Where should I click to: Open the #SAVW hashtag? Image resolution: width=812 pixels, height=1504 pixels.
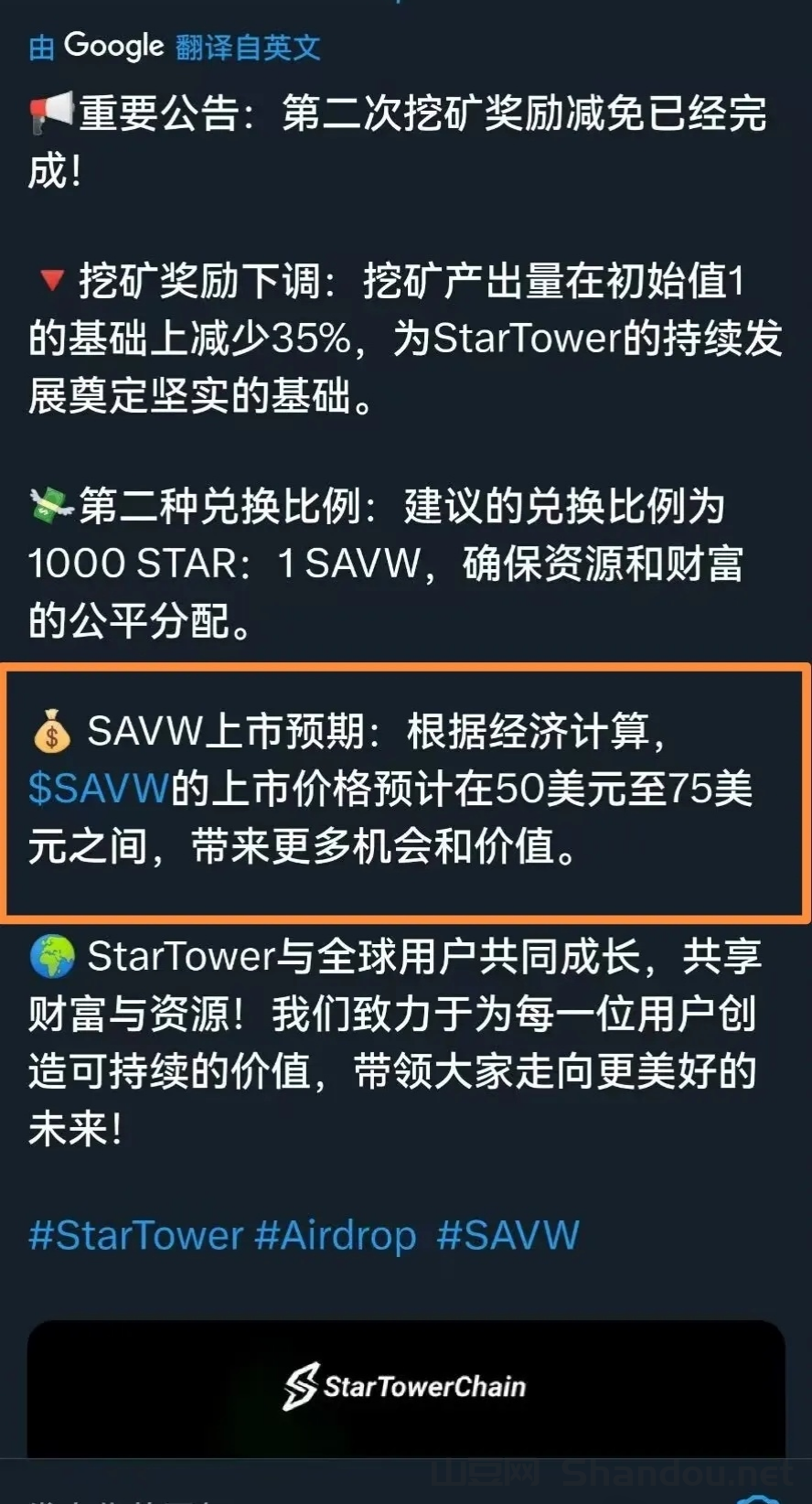pos(507,1235)
